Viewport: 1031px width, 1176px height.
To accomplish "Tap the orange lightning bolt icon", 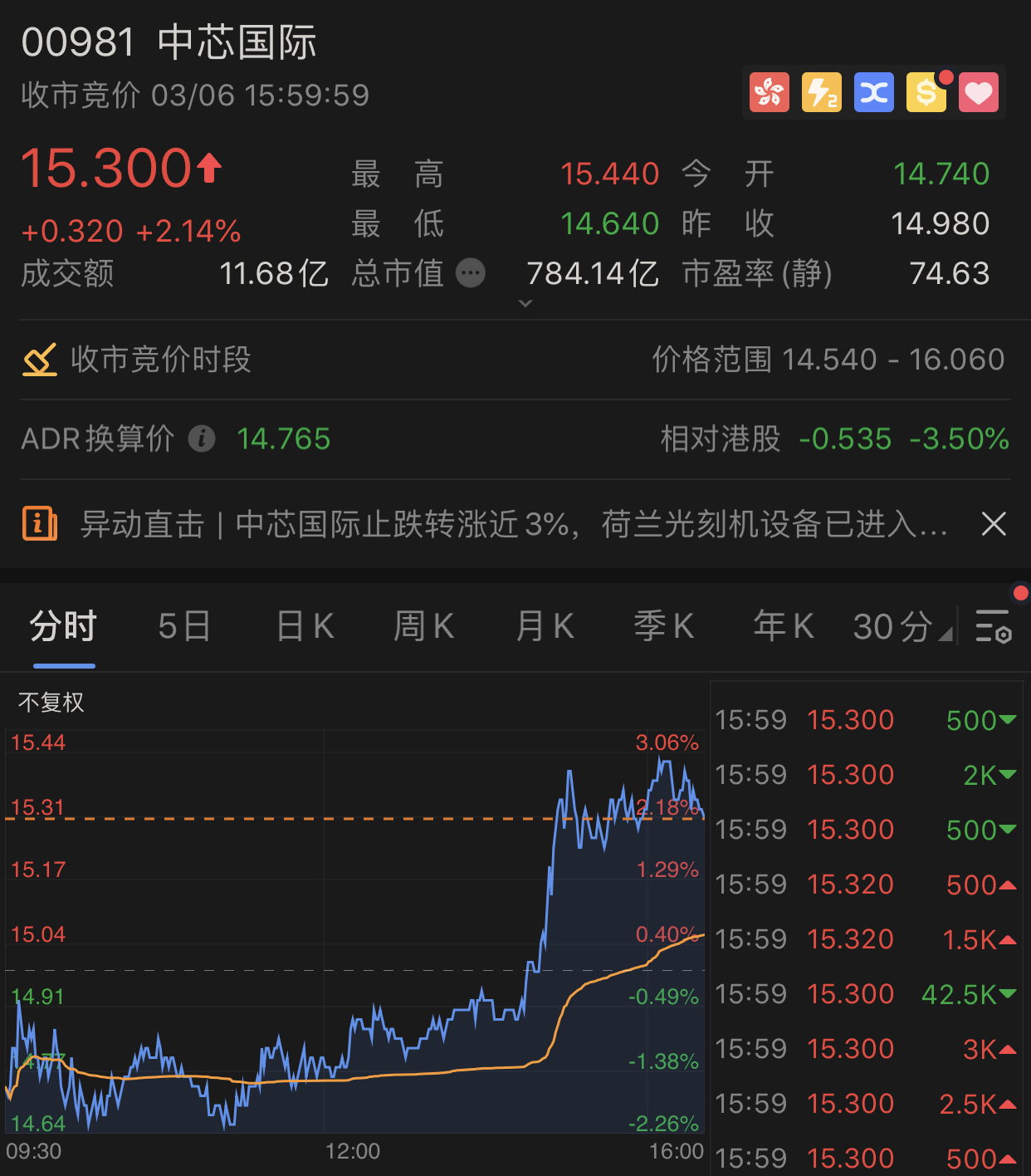I will point(822,92).
